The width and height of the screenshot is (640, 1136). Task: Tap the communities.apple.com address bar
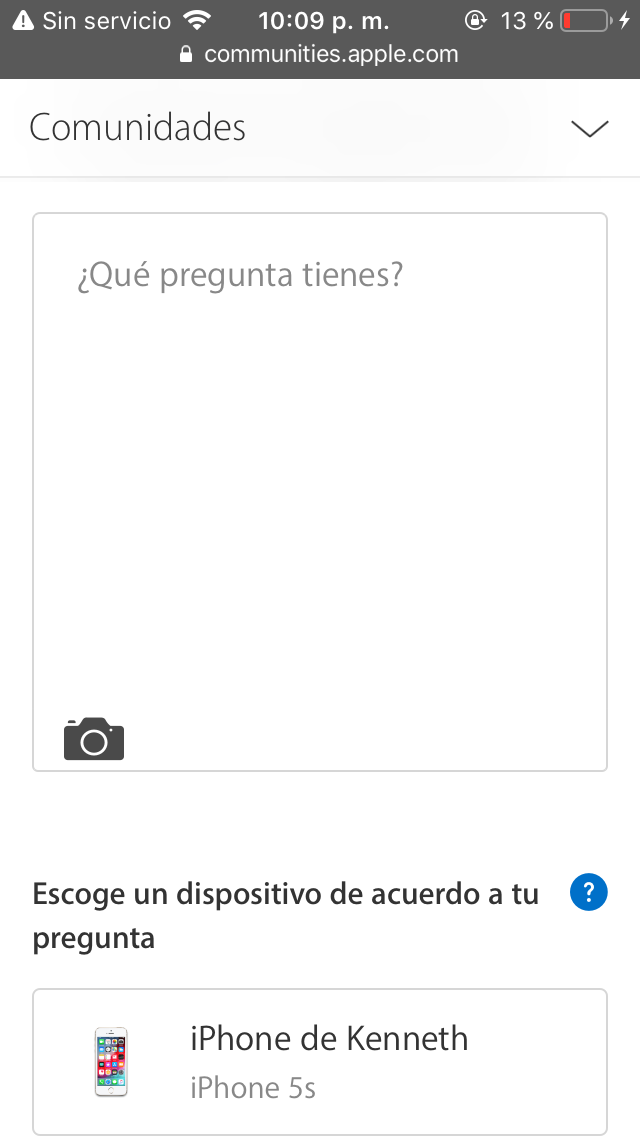tap(320, 54)
